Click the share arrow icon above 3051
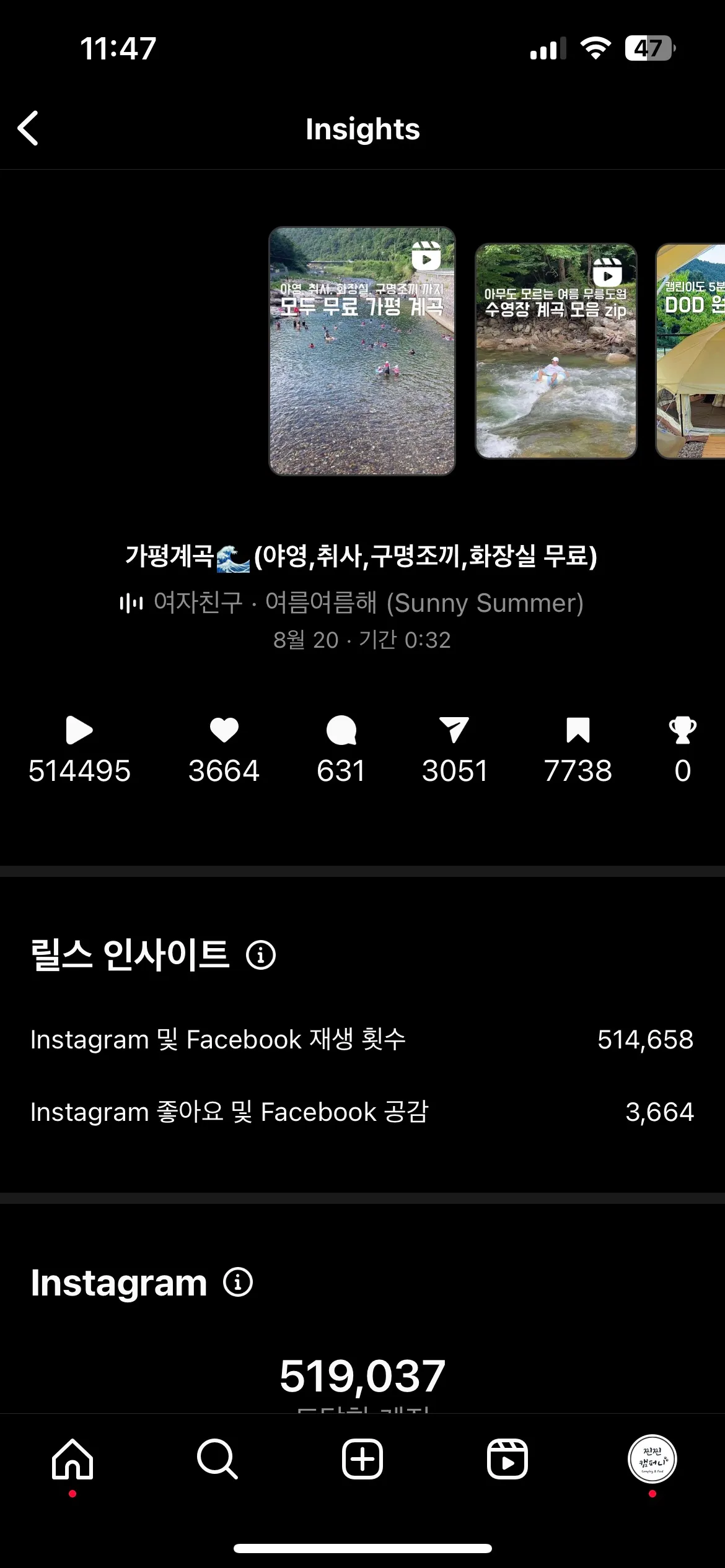 coord(455,732)
